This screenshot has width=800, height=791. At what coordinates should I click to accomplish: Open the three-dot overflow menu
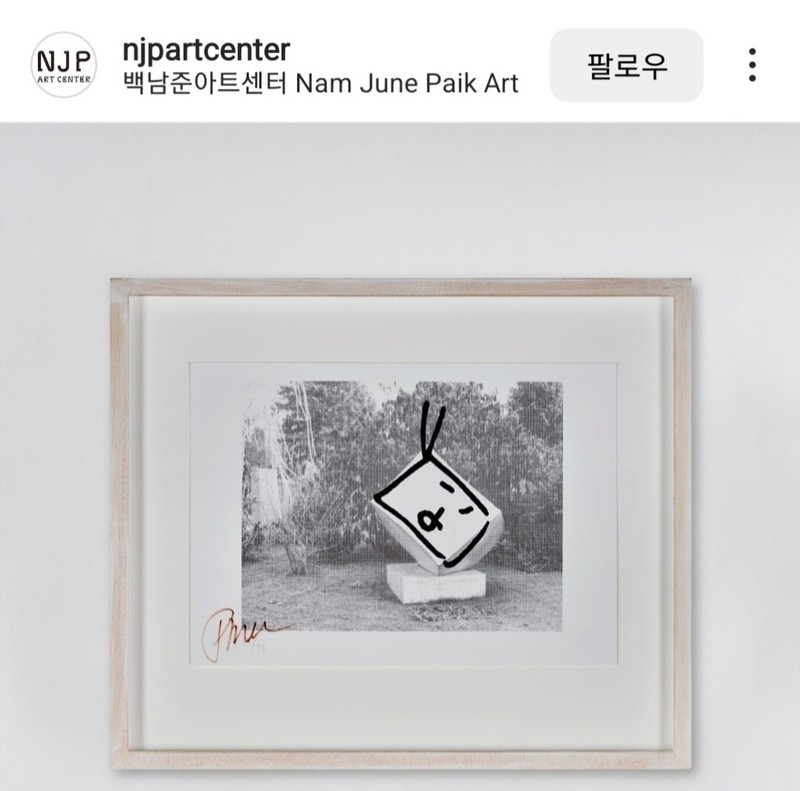(x=752, y=66)
